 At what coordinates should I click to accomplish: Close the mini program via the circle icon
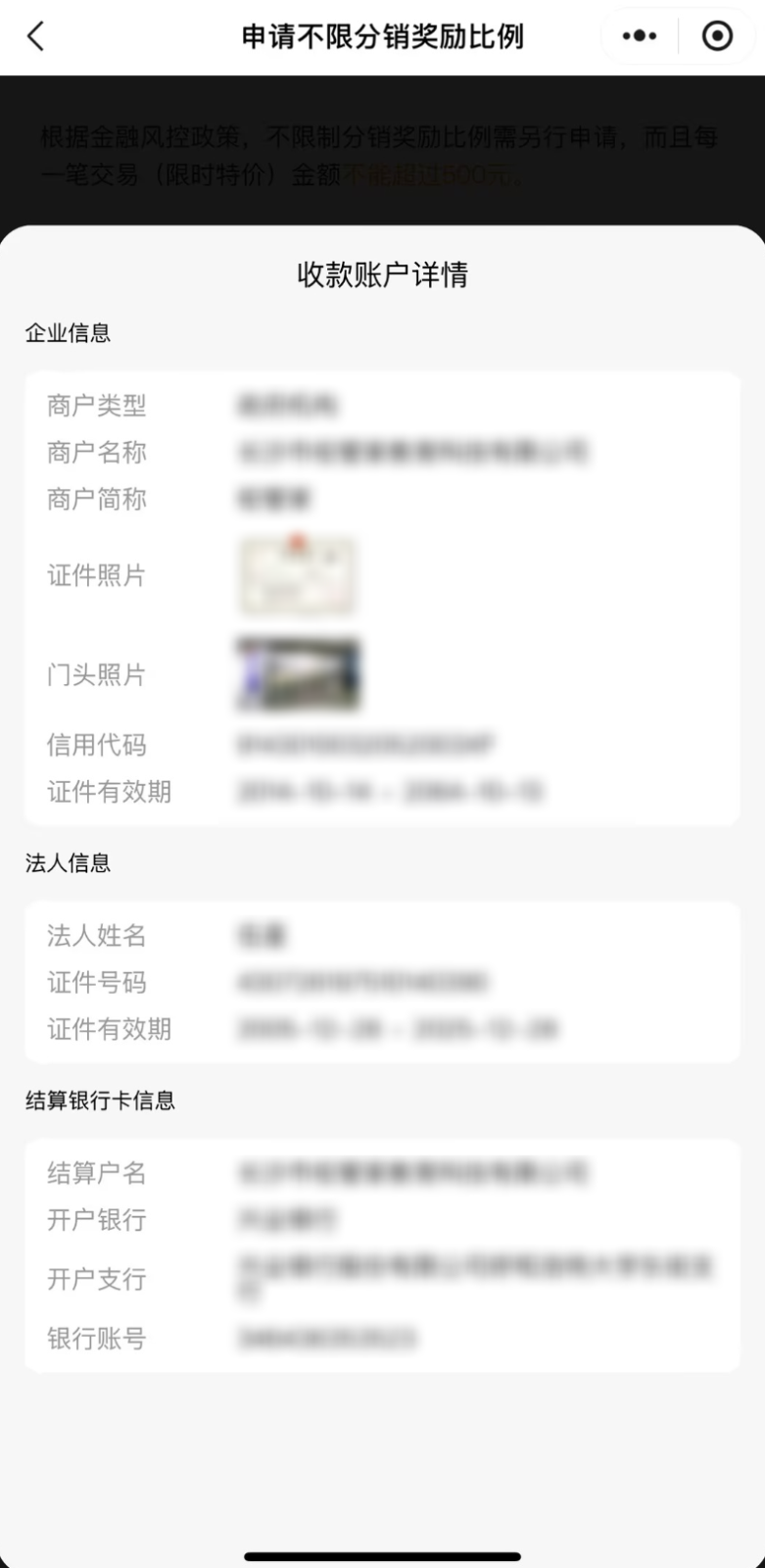717,37
